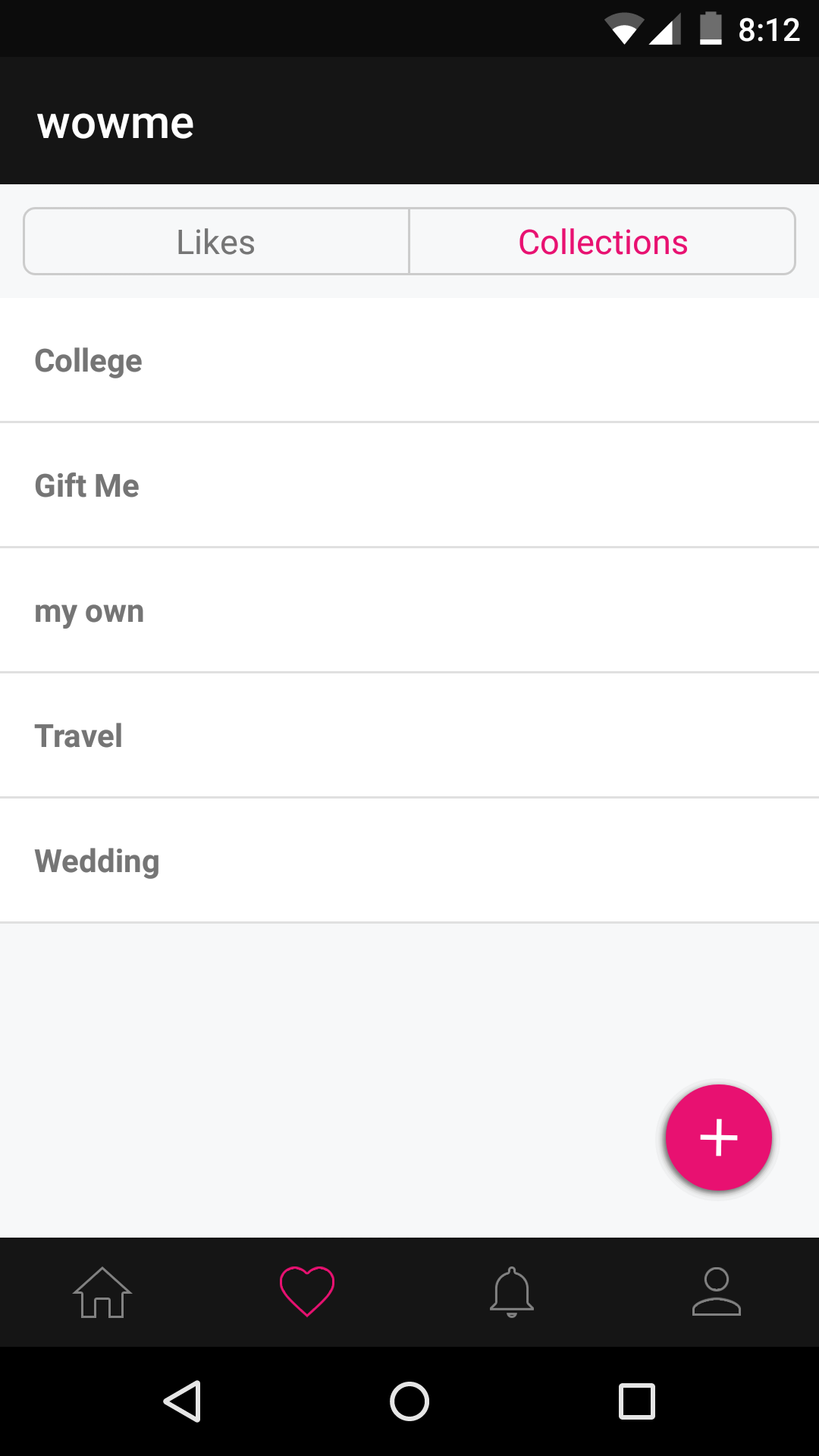The image size is (819, 1456).
Task: Select the my own collection
Action: pos(409,610)
